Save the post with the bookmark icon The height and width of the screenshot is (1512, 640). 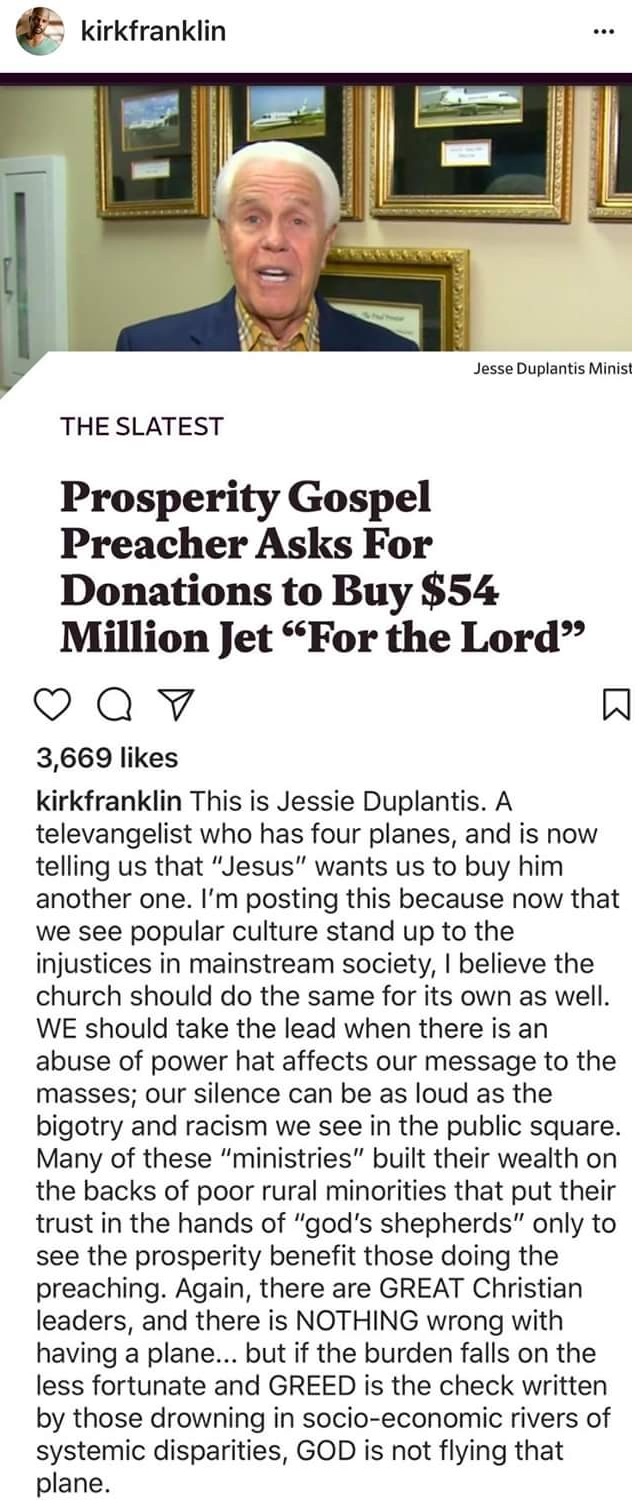618,707
